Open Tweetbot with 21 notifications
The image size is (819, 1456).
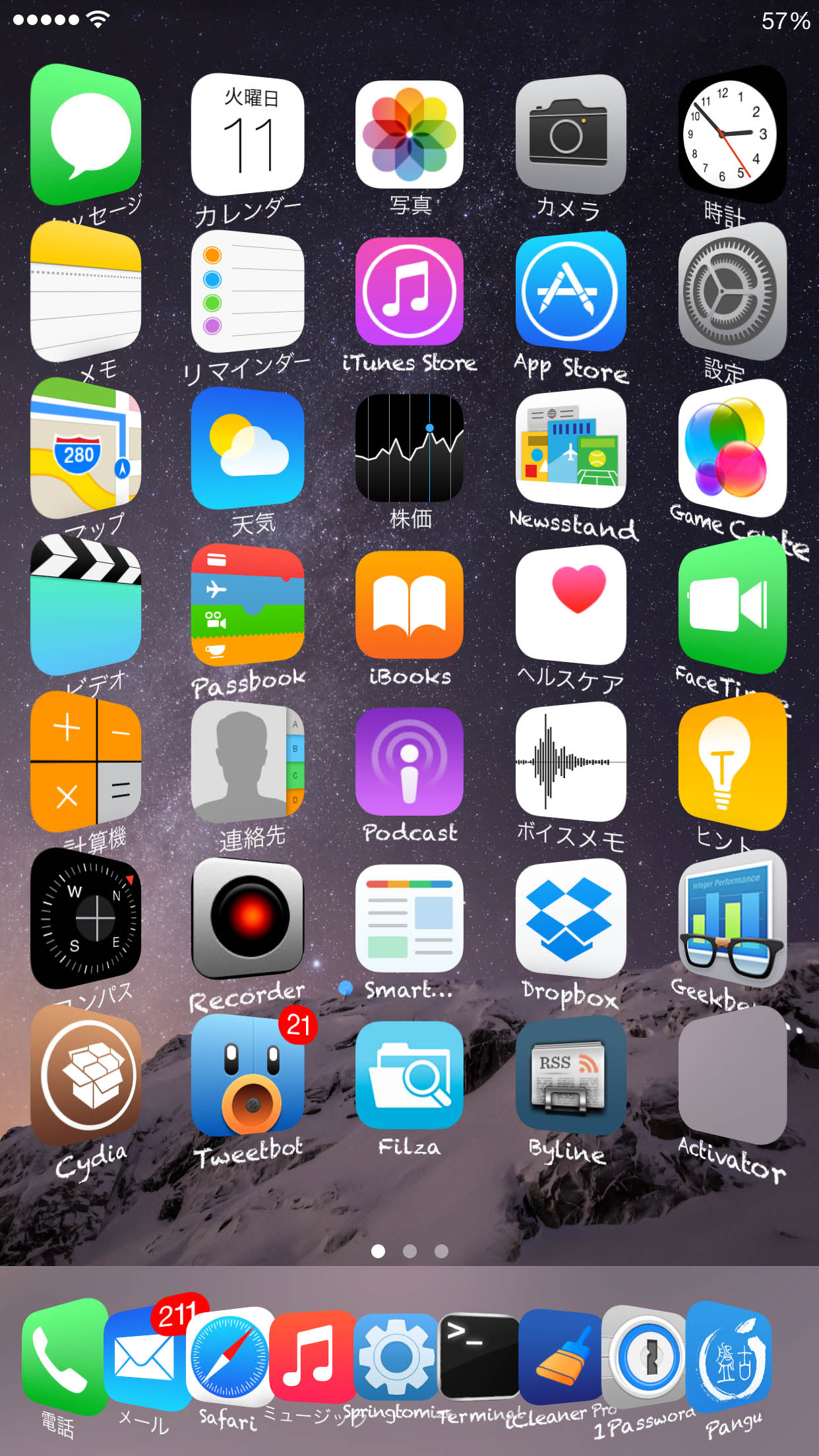pyautogui.click(x=248, y=1075)
